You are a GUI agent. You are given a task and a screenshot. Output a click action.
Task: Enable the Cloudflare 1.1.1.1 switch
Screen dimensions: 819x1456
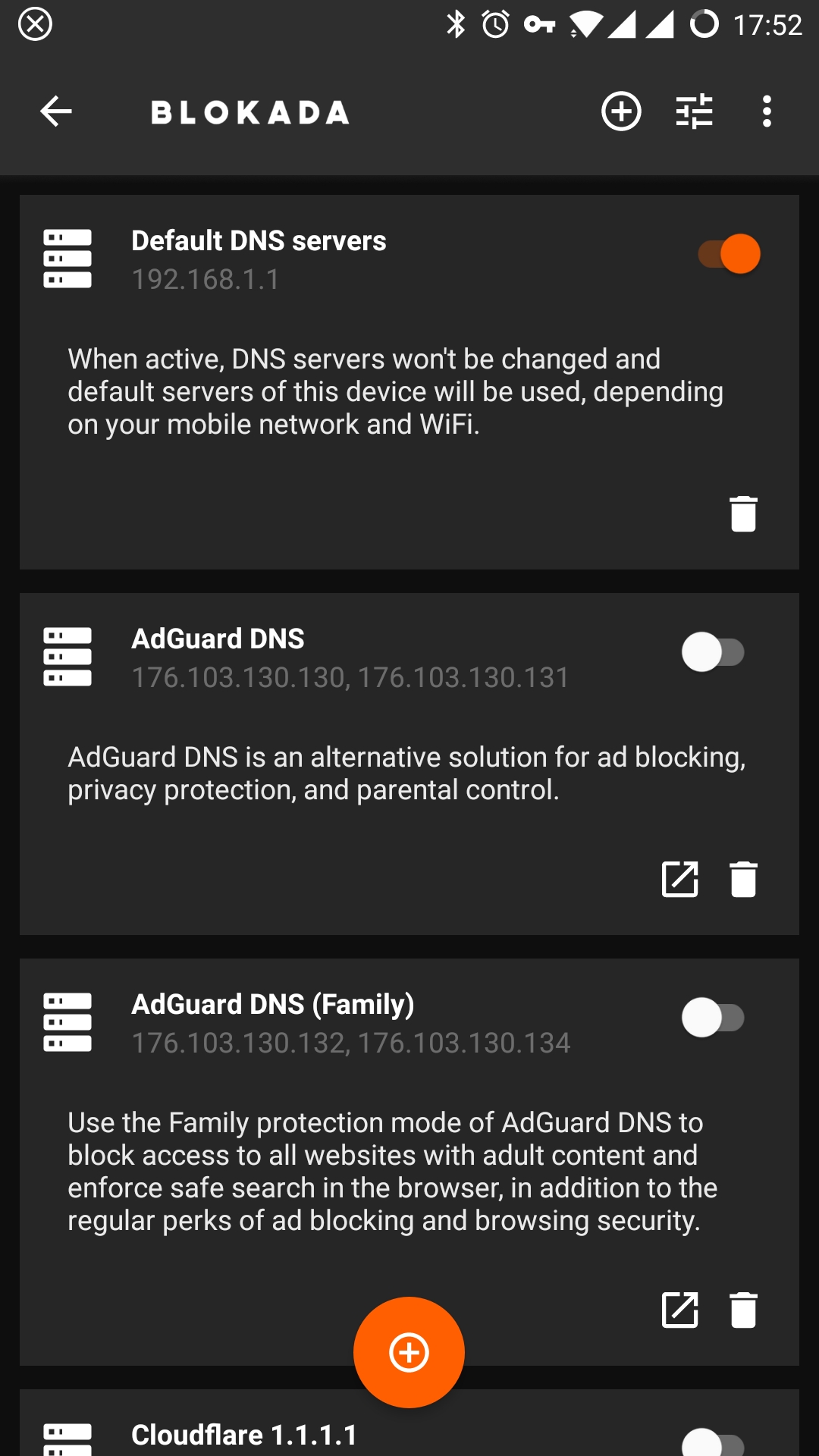(713, 1441)
